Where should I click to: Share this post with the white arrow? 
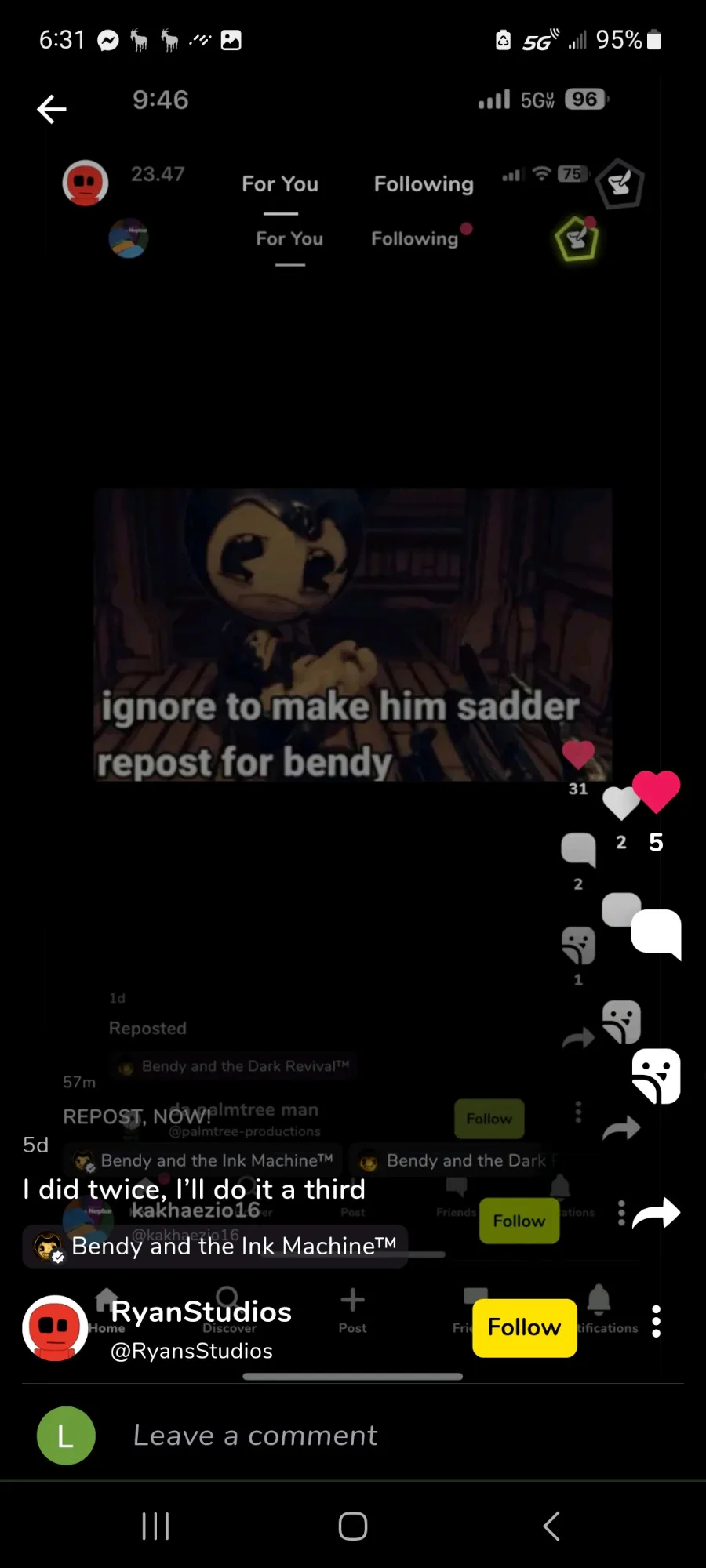point(656,1213)
